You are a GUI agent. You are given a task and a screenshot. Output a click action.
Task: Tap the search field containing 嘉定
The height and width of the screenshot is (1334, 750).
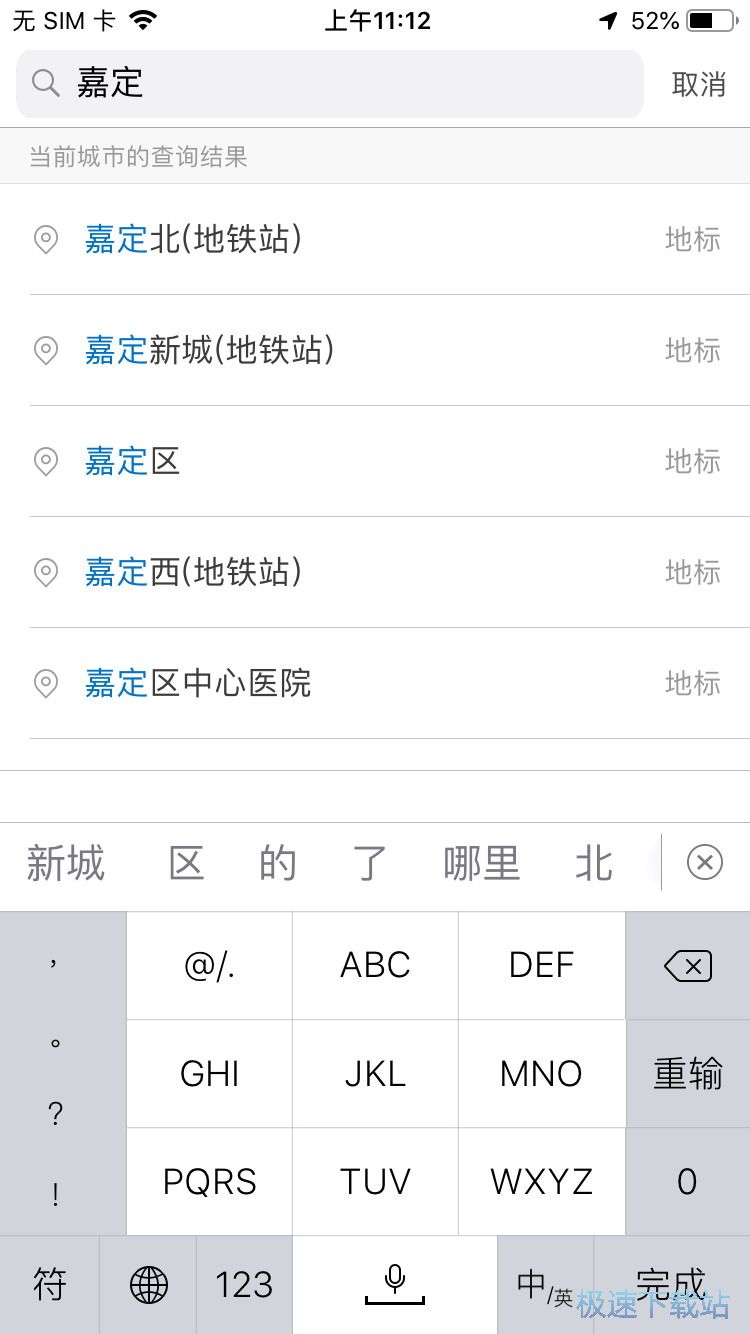[x=330, y=84]
